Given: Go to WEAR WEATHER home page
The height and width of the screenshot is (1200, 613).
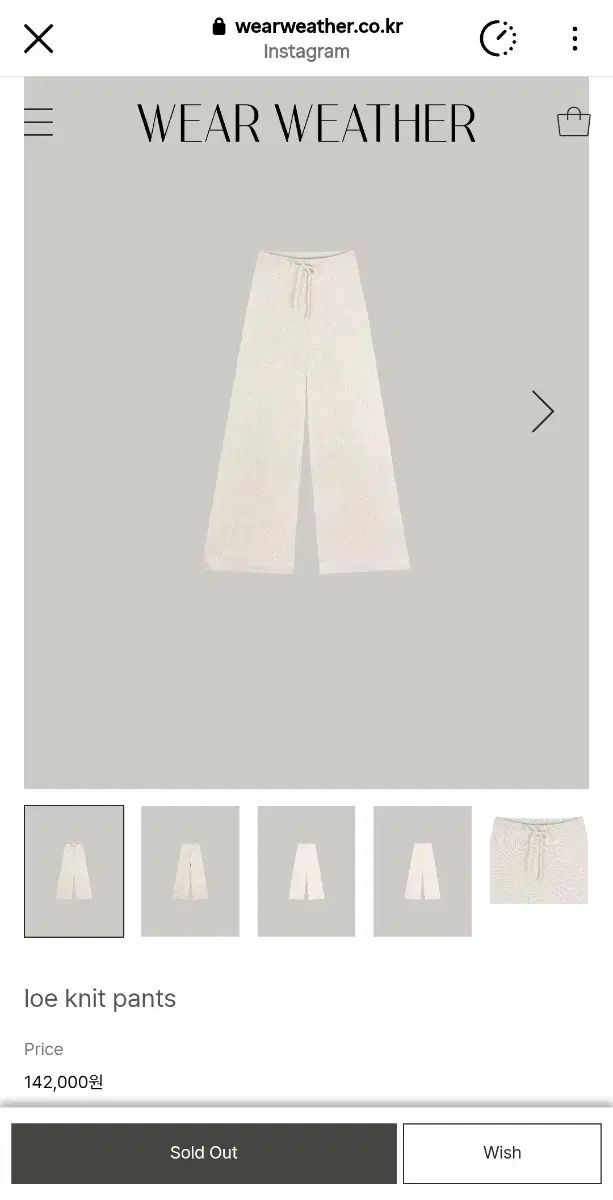Looking at the screenshot, I should [306, 124].
